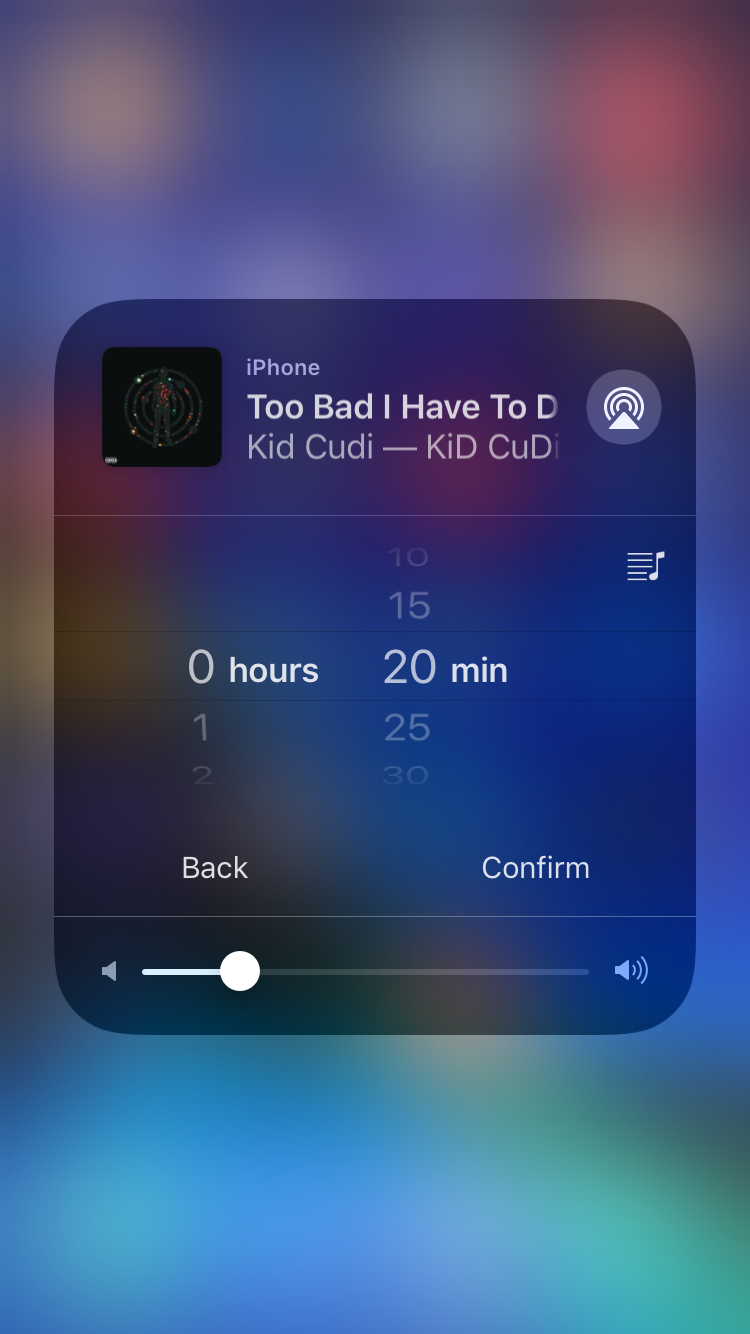This screenshot has height=1334, width=750.
Task: Open the Kid Cudi album artwork
Action: [x=162, y=407]
